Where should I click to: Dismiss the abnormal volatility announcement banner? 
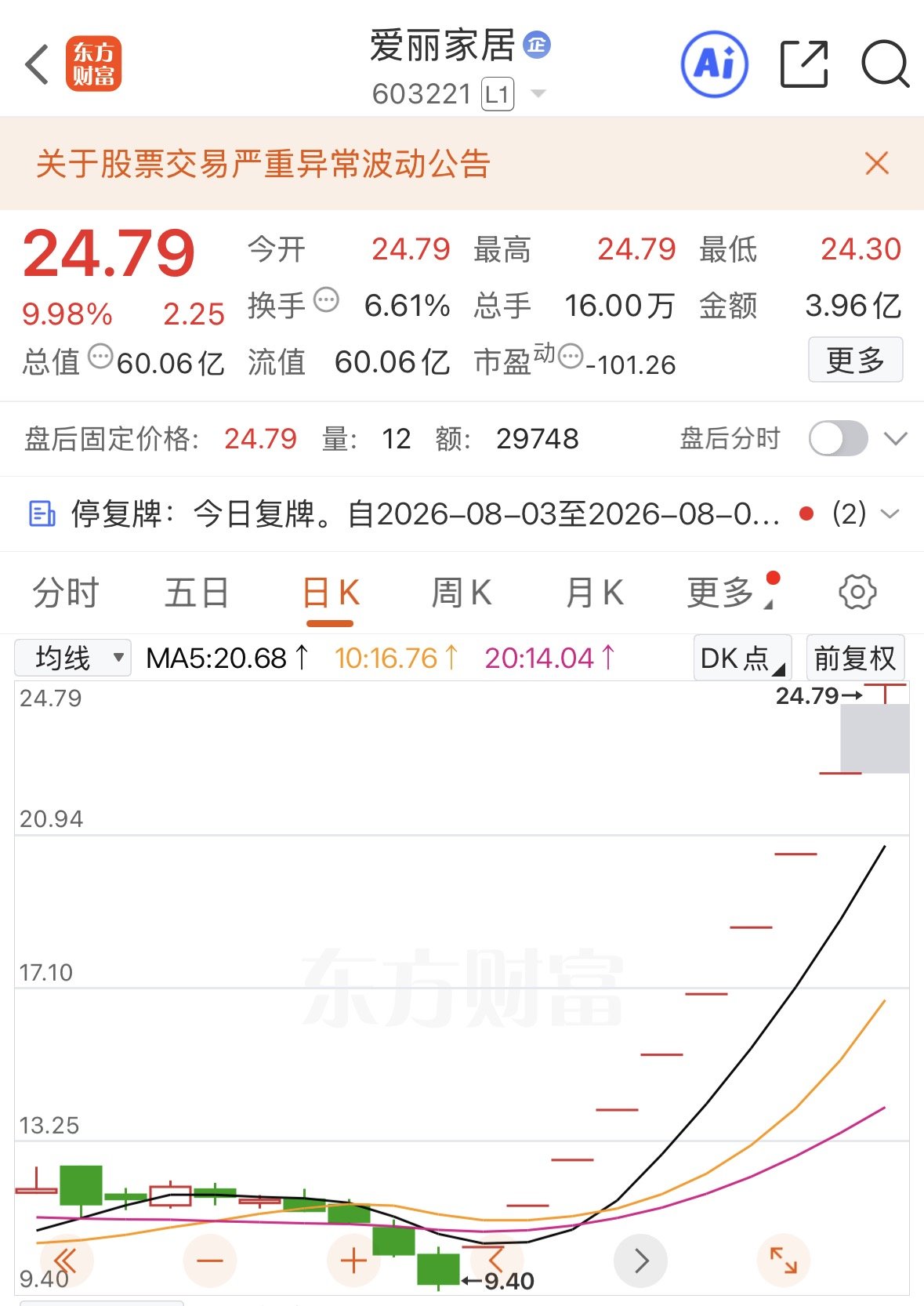click(877, 163)
